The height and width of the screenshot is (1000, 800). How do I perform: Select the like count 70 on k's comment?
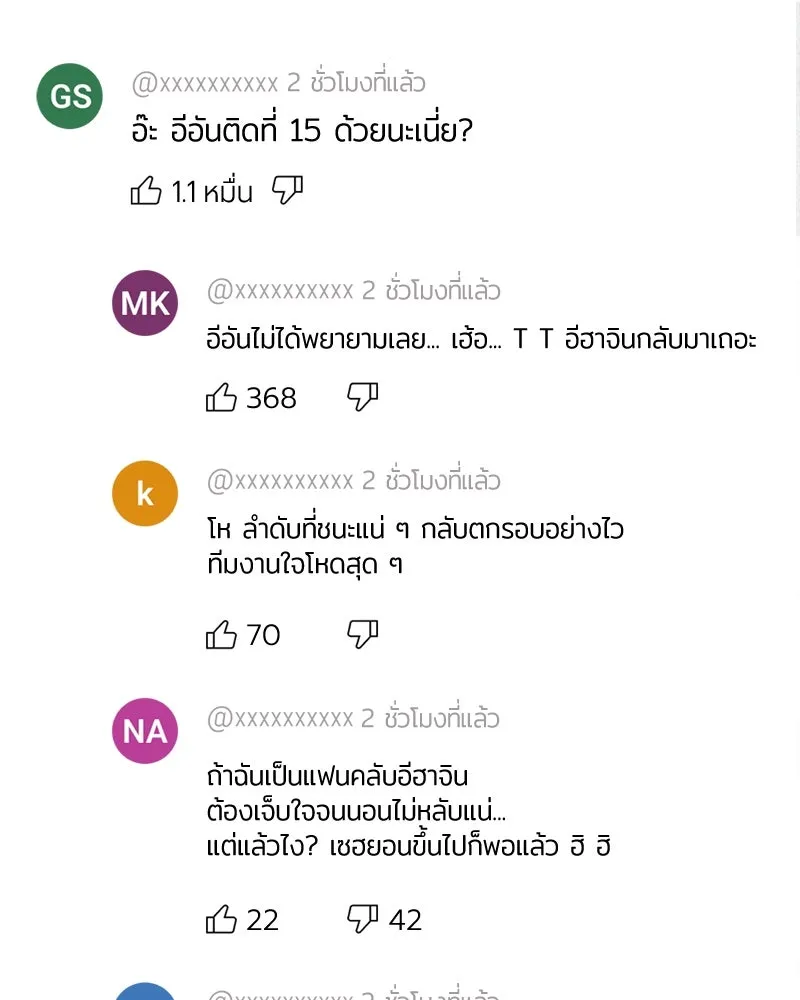click(262, 634)
